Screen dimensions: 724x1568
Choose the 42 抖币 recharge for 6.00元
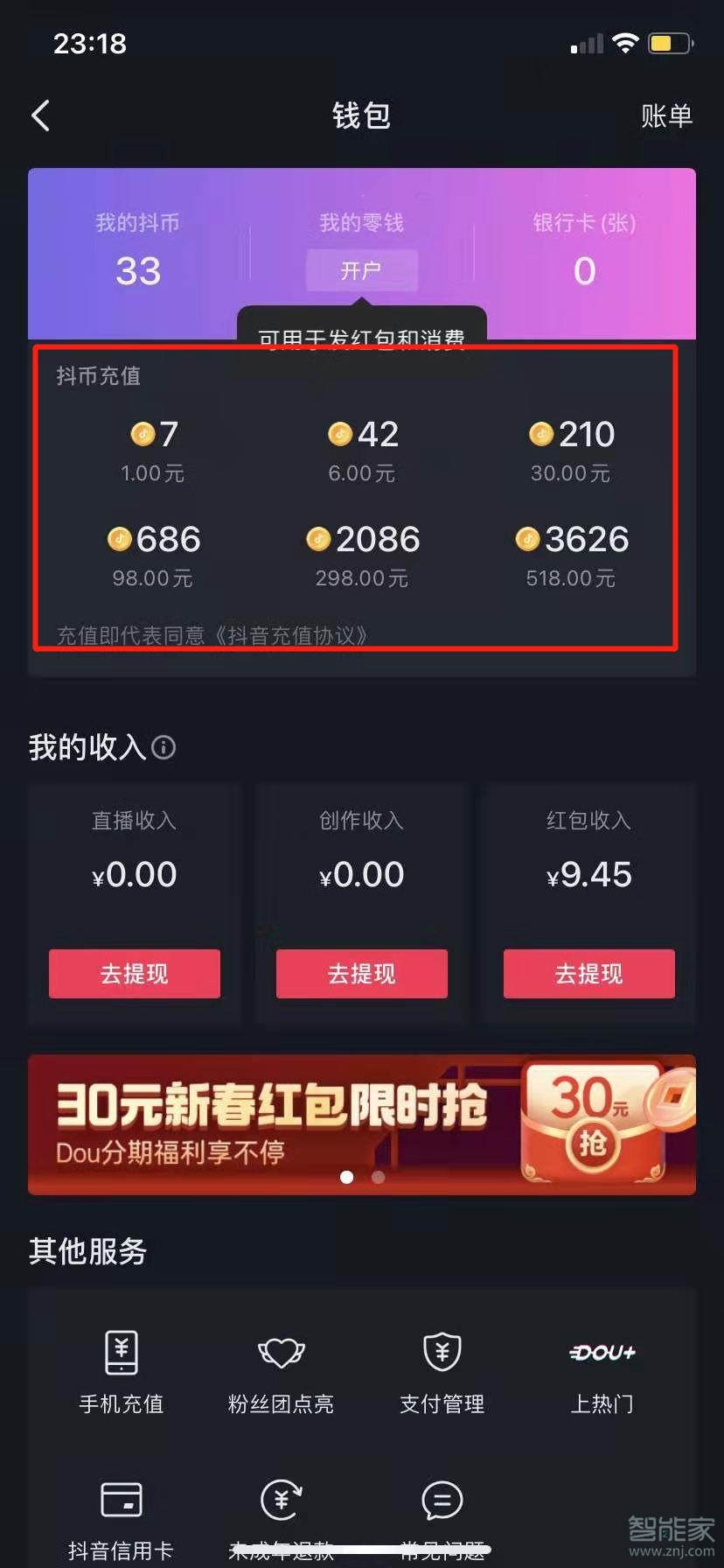[362, 451]
